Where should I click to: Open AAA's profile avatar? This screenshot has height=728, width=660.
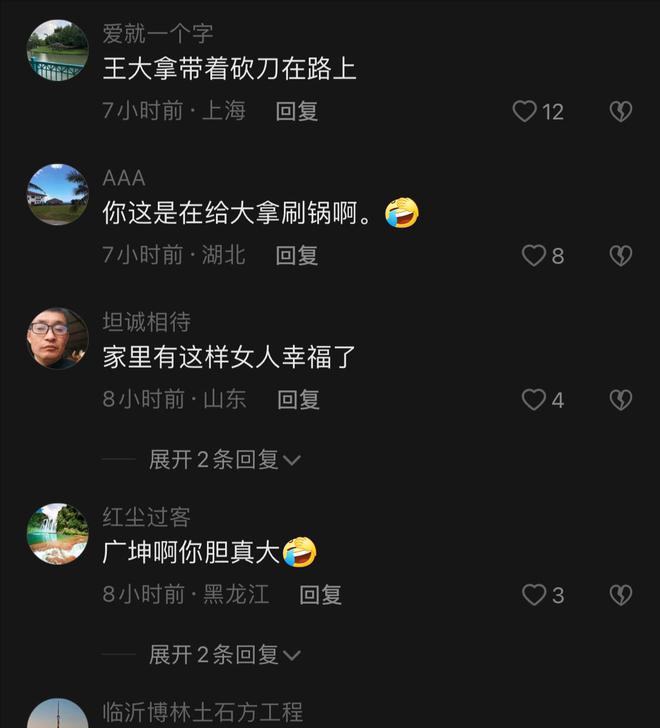click(x=57, y=194)
